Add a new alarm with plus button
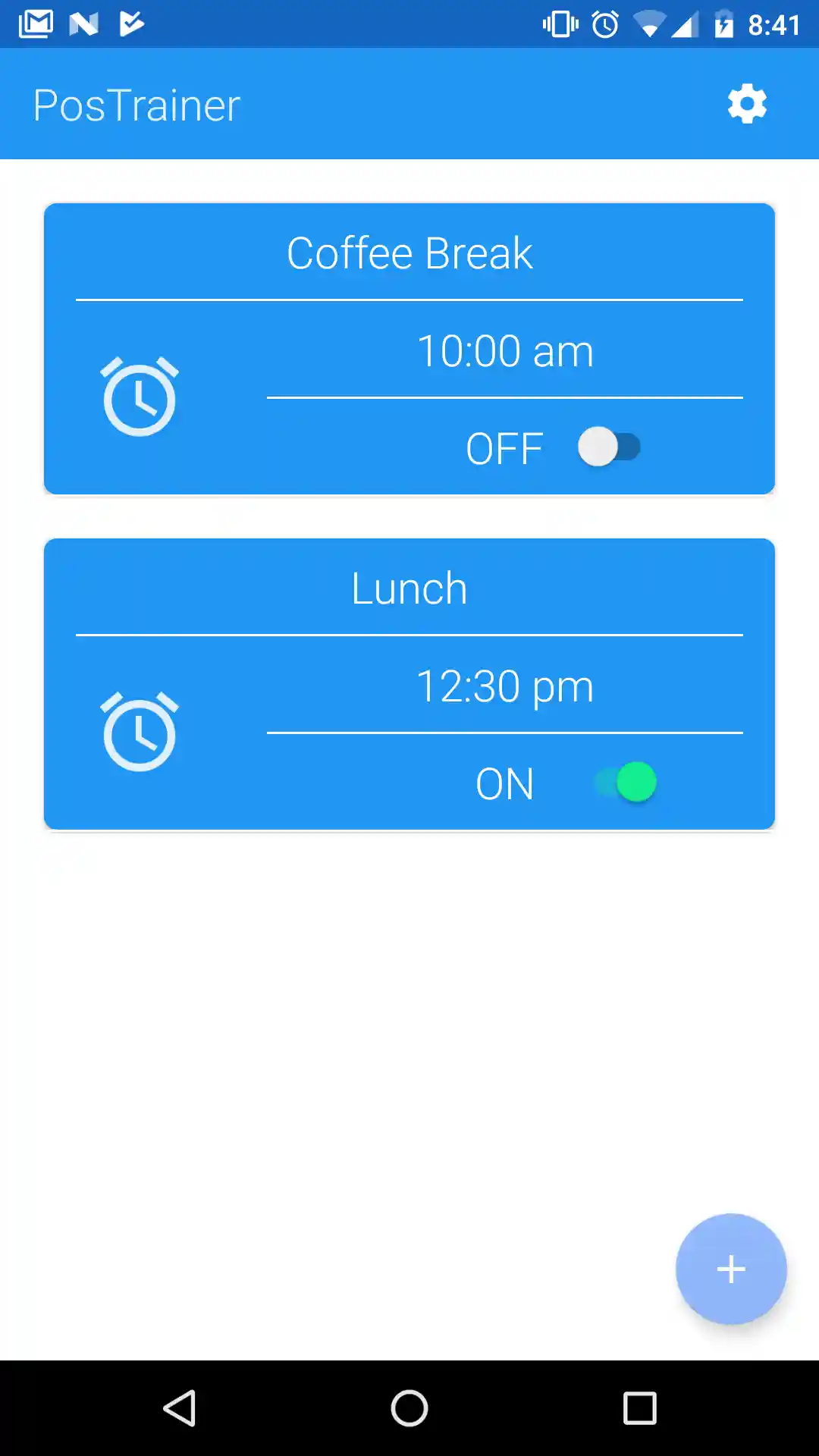The width and height of the screenshot is (819, 1456). coord(731,1269)
